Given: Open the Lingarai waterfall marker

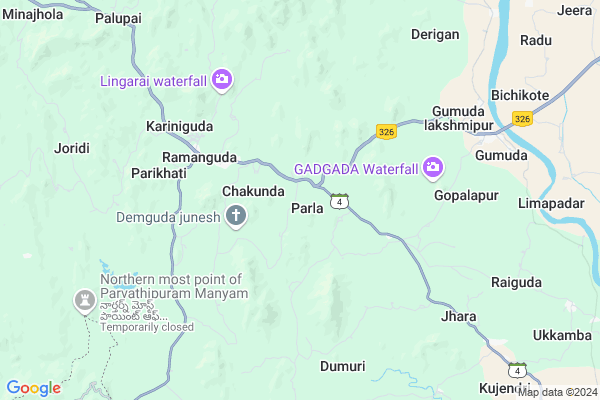Looking at the screenshot, I should pyautogui.click(x=222, y=79).
